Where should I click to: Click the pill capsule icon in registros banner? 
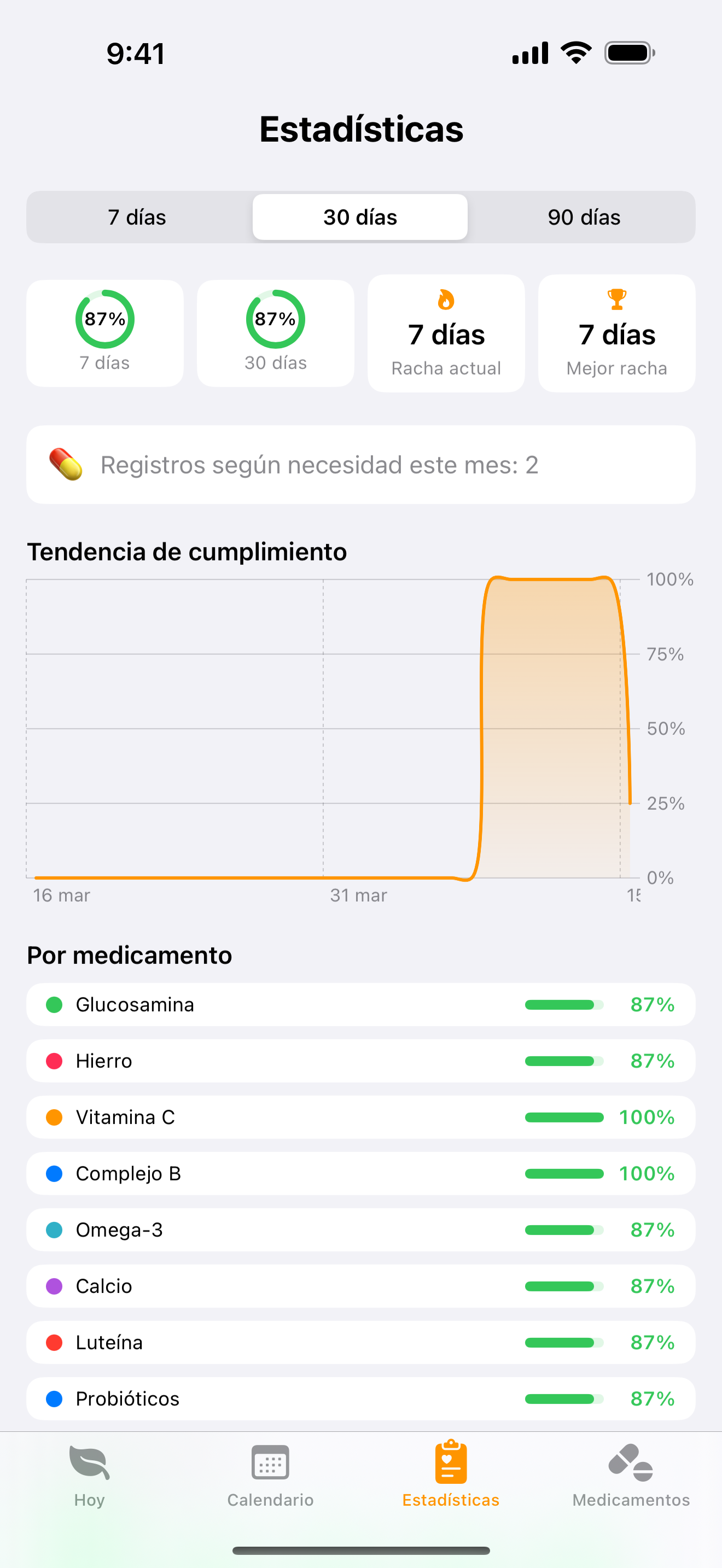point(67,464)
